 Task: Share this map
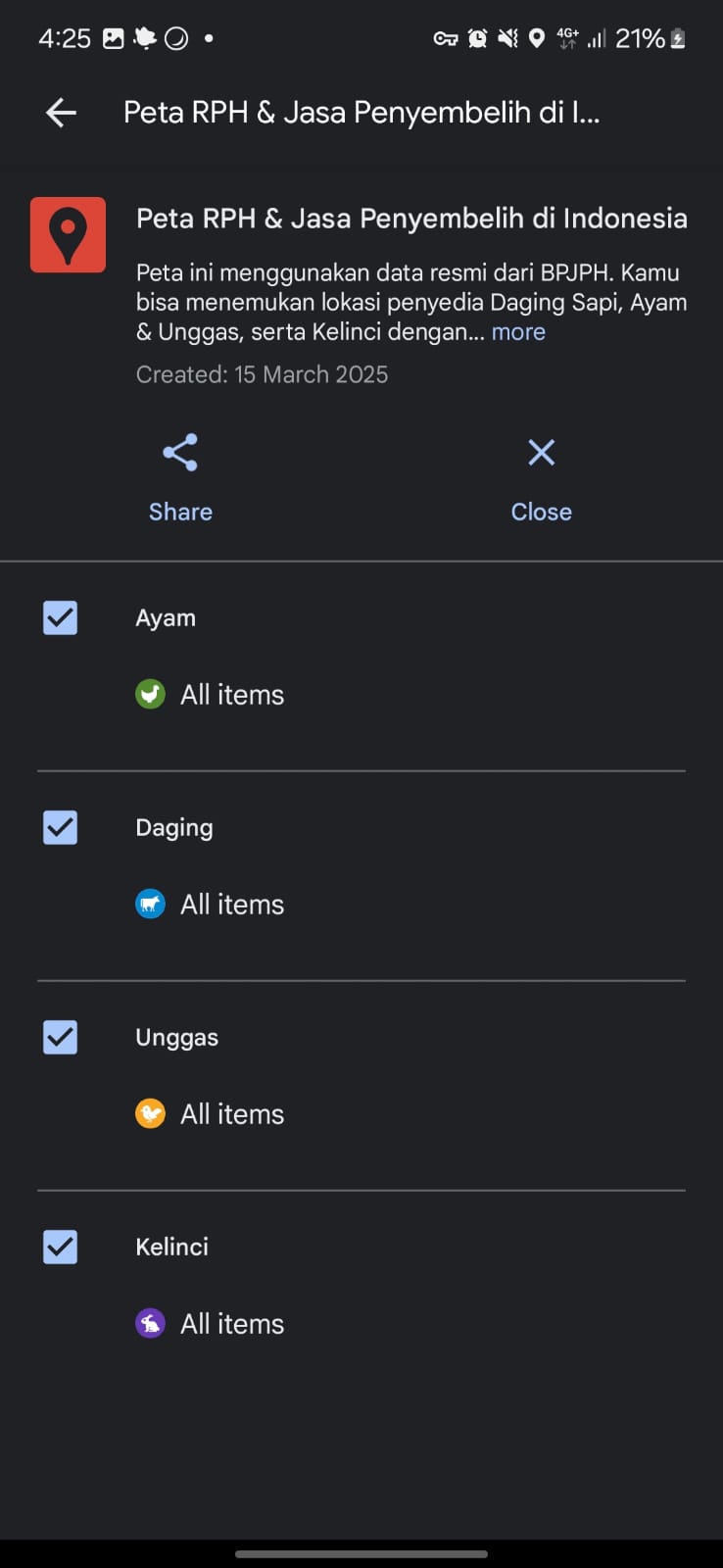click(x=180, y=478)
